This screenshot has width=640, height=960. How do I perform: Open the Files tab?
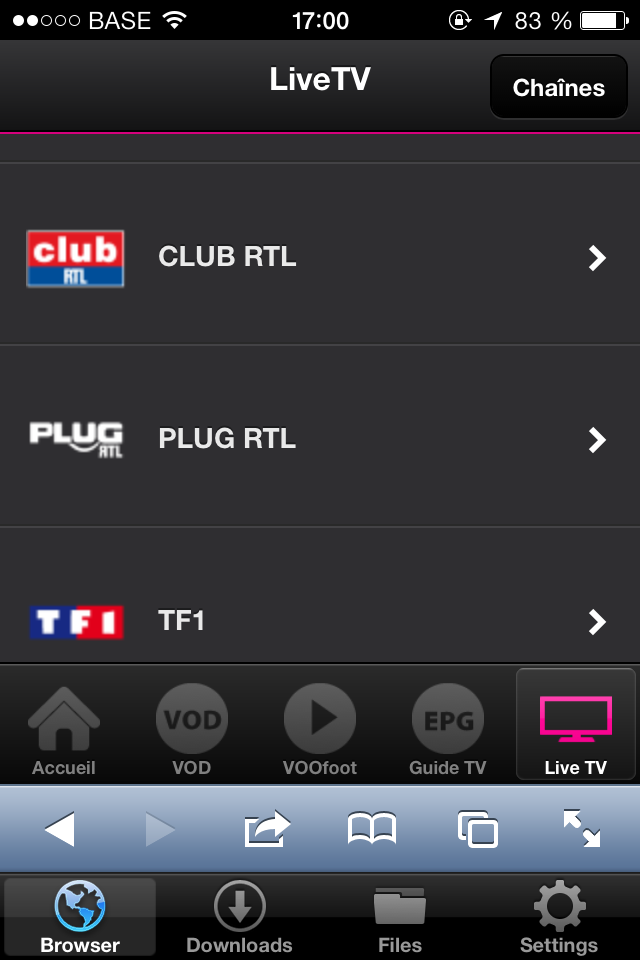click(x=399, y=918)
